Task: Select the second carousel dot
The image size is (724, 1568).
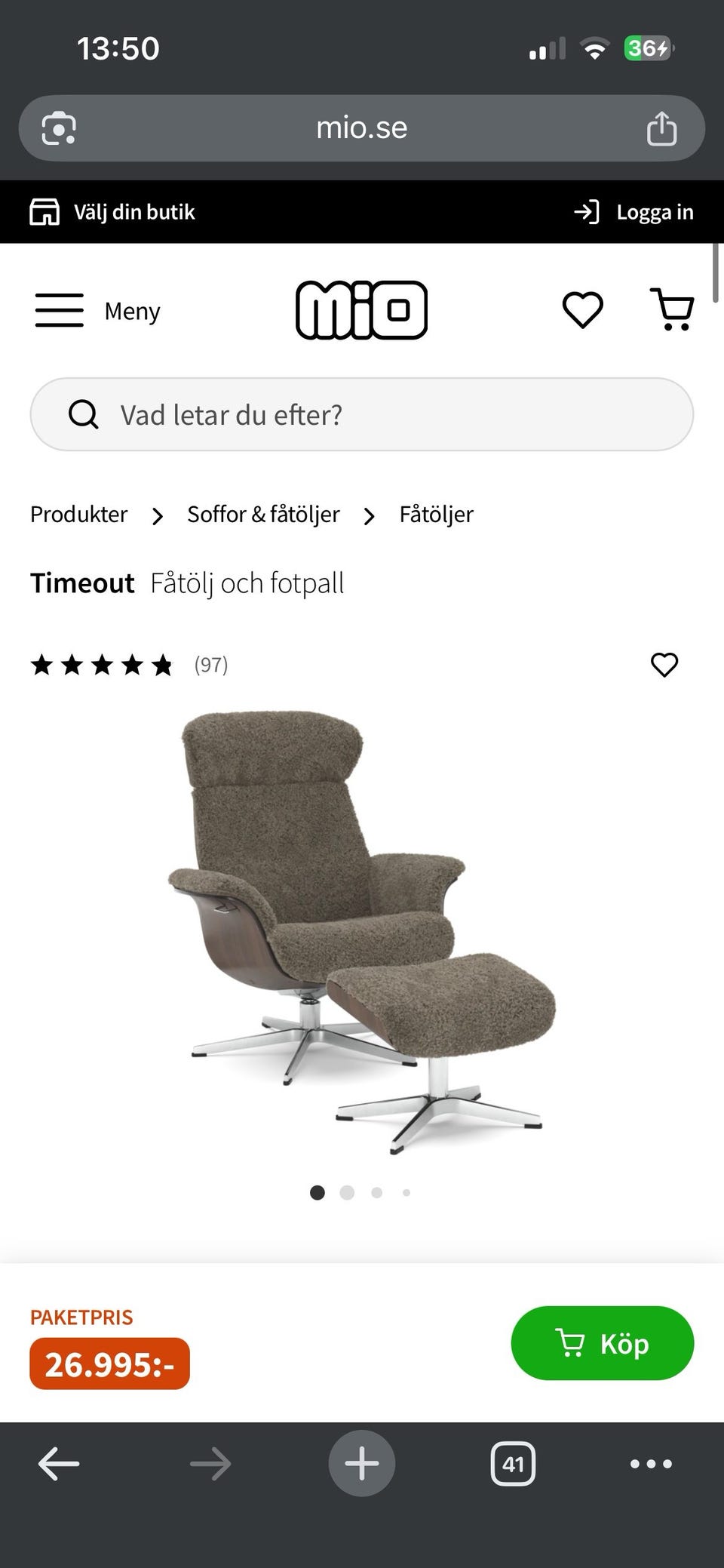Action: coord(348,1193)
